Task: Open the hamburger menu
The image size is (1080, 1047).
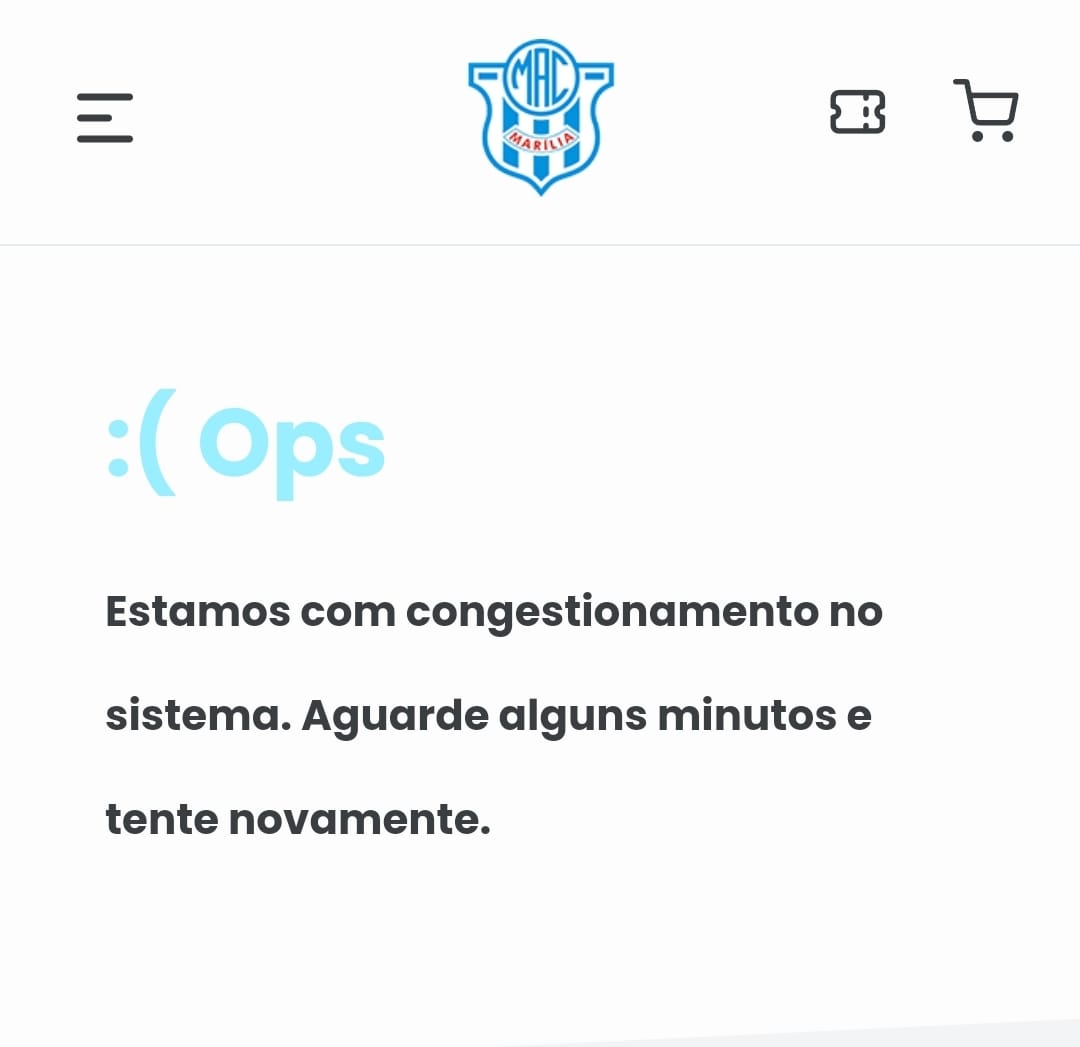Action: click(105, 118)
